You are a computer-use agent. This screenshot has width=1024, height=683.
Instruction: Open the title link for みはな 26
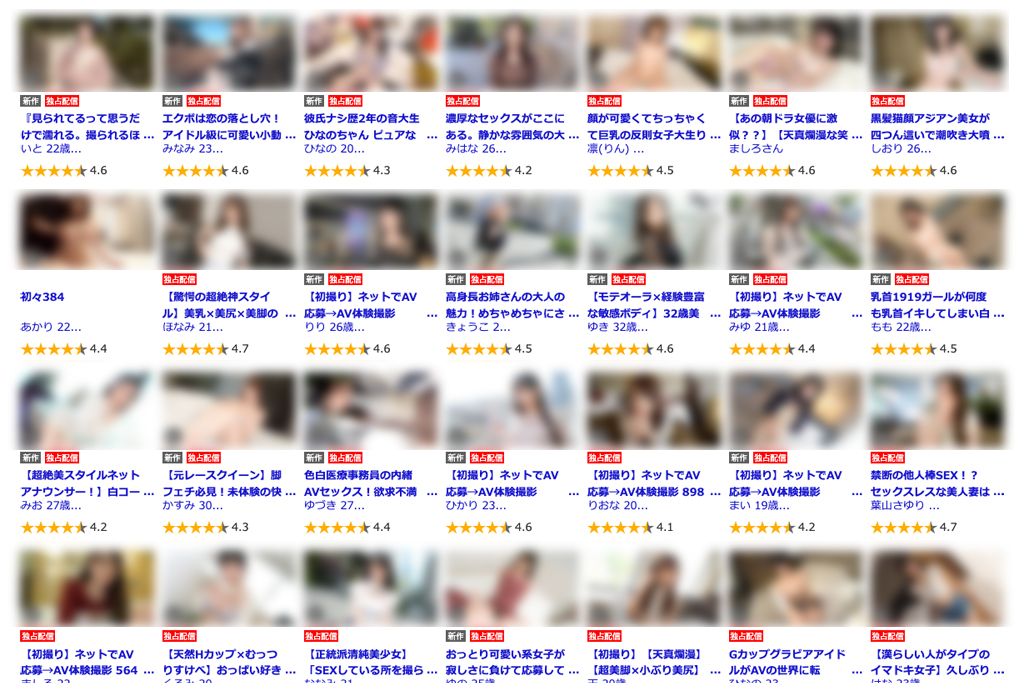512,126
